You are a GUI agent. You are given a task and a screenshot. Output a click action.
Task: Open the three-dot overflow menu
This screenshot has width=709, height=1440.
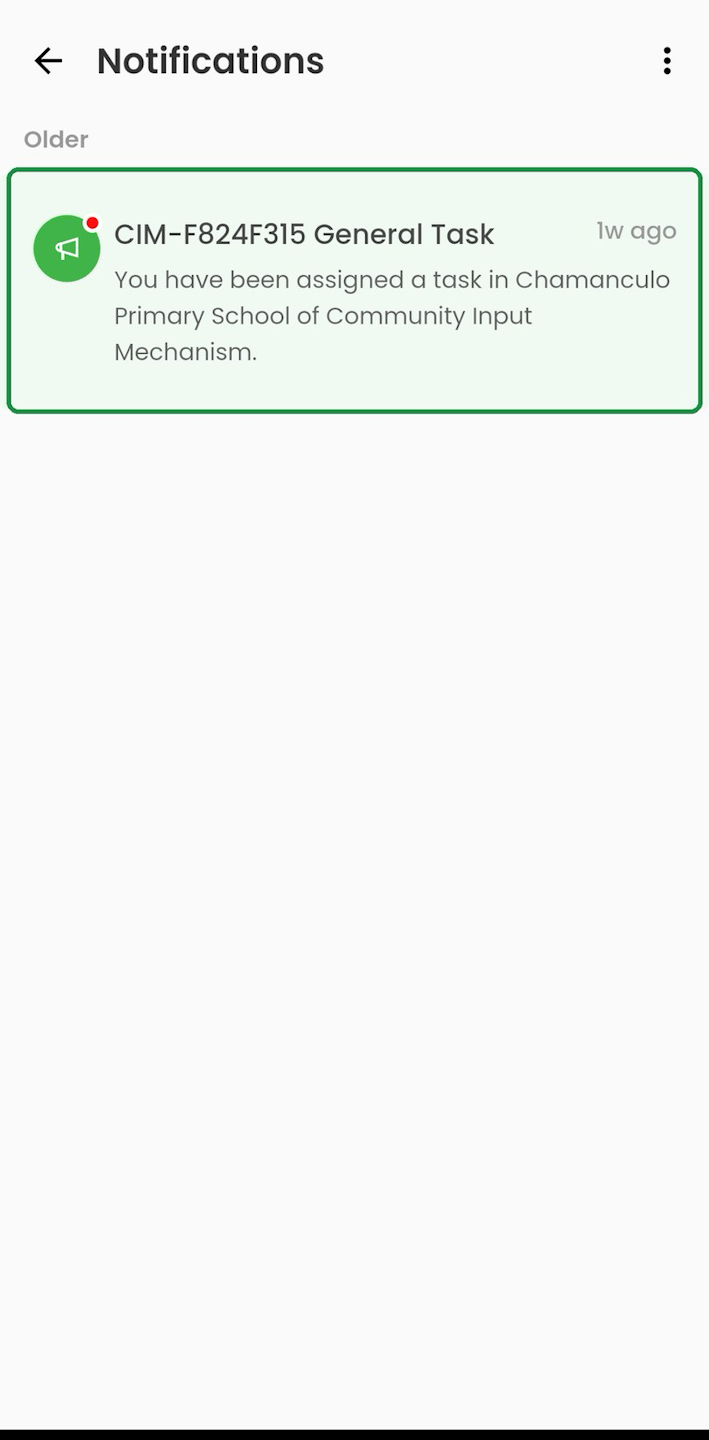point(667,61)
